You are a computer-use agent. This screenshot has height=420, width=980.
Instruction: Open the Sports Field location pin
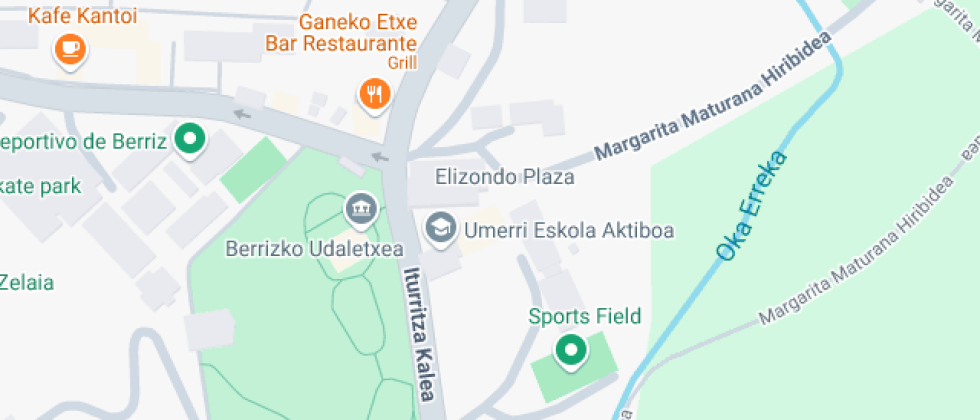[x=571, y=351]
